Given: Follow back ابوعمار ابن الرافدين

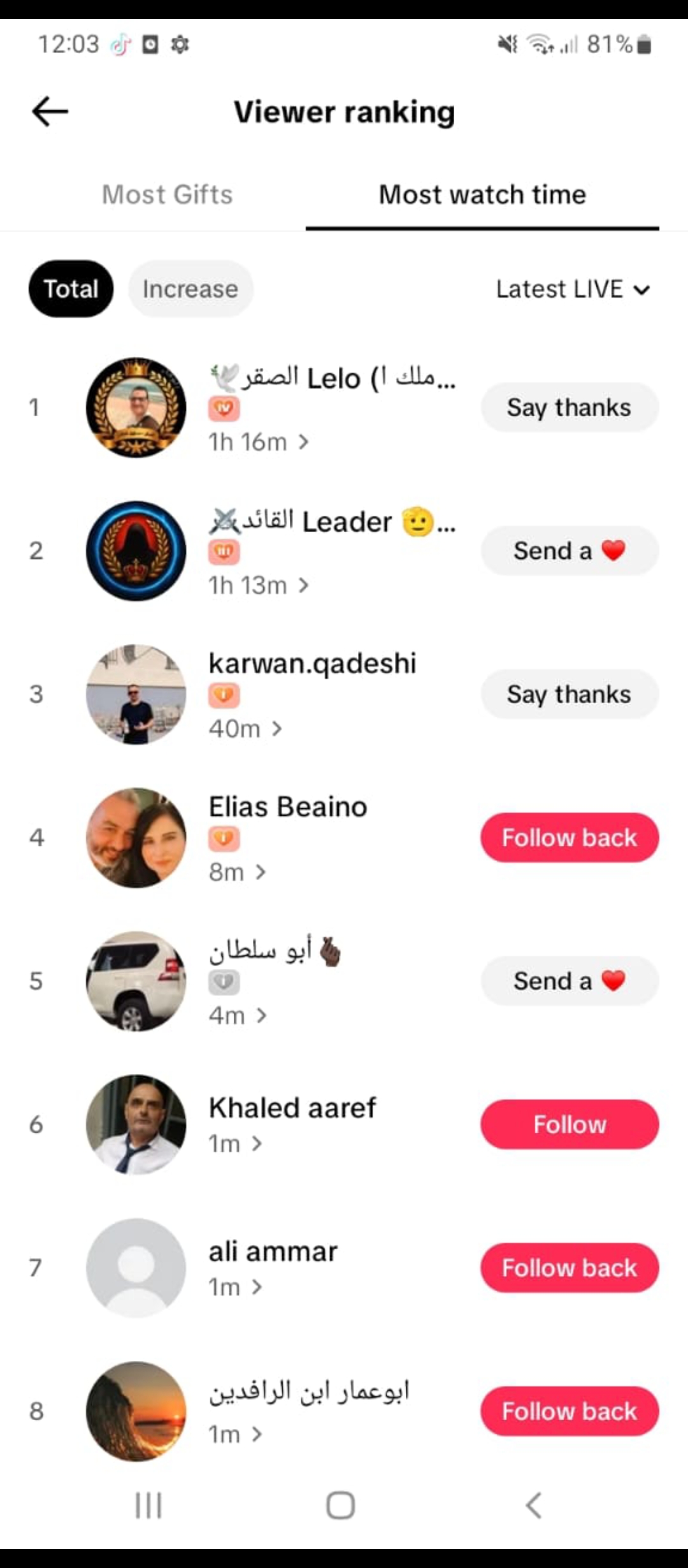Looking at the screenshot, I should [569, 1411].
